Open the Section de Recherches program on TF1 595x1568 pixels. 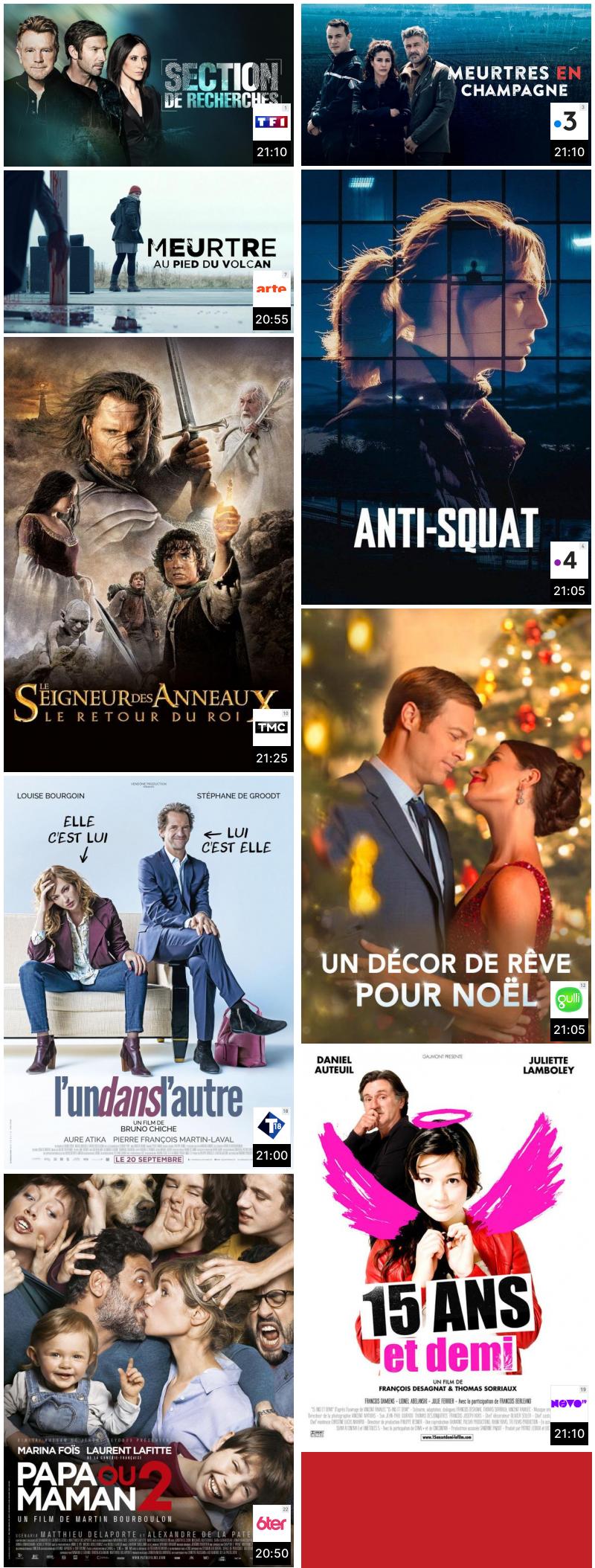pyautogui.click(x=148, y=85)
